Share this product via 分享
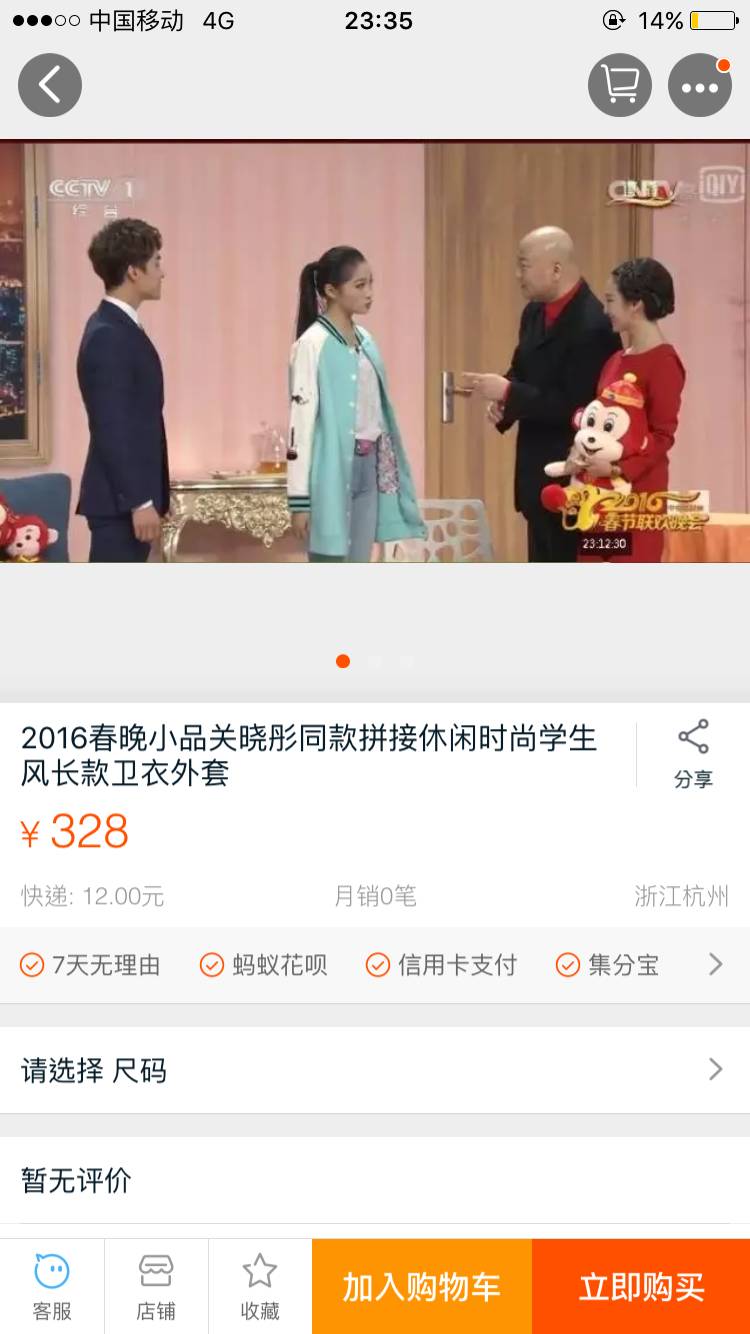 (693, 754)
